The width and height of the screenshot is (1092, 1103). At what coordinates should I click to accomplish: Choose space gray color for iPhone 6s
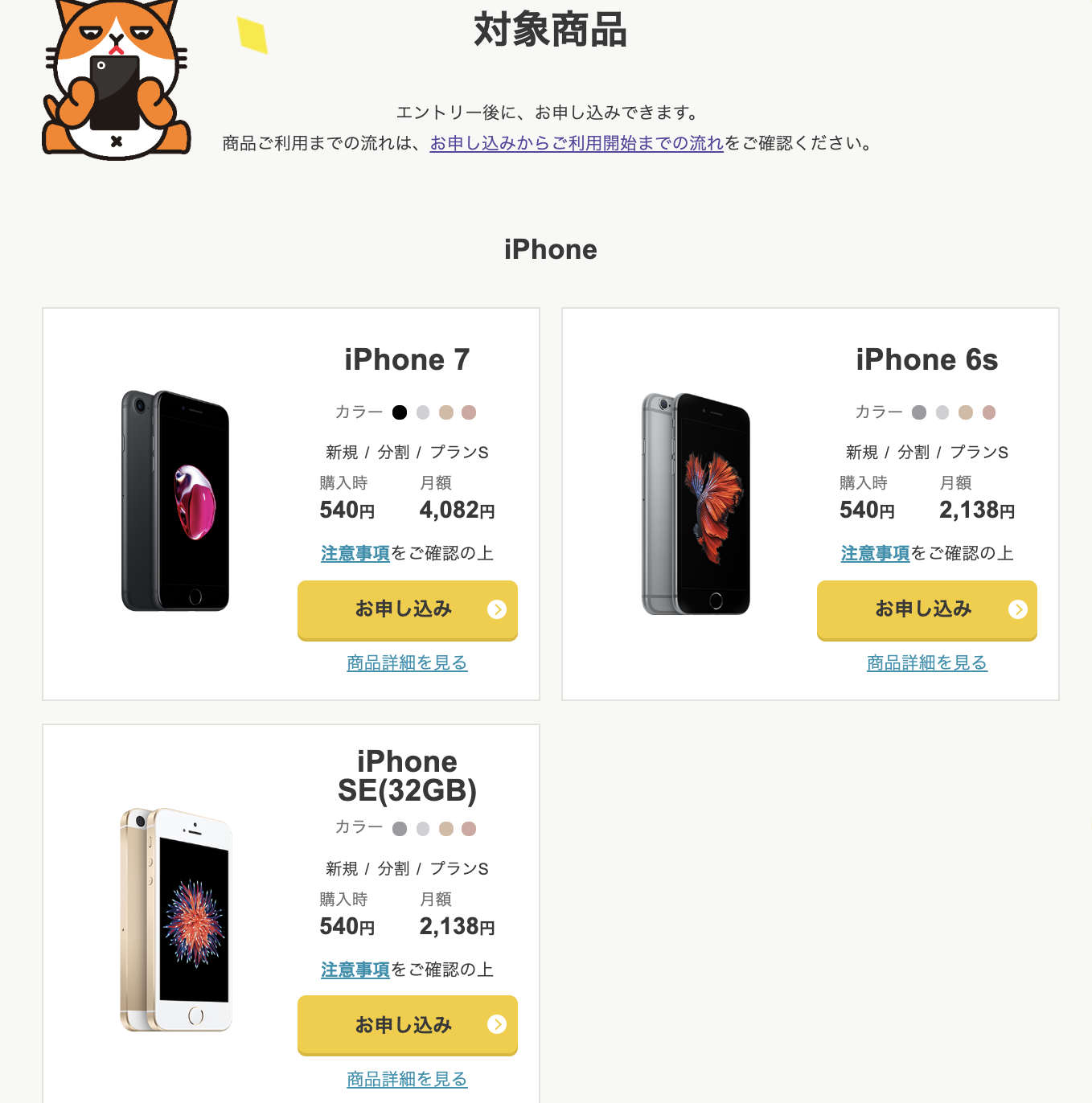click(x=919, y=412)
